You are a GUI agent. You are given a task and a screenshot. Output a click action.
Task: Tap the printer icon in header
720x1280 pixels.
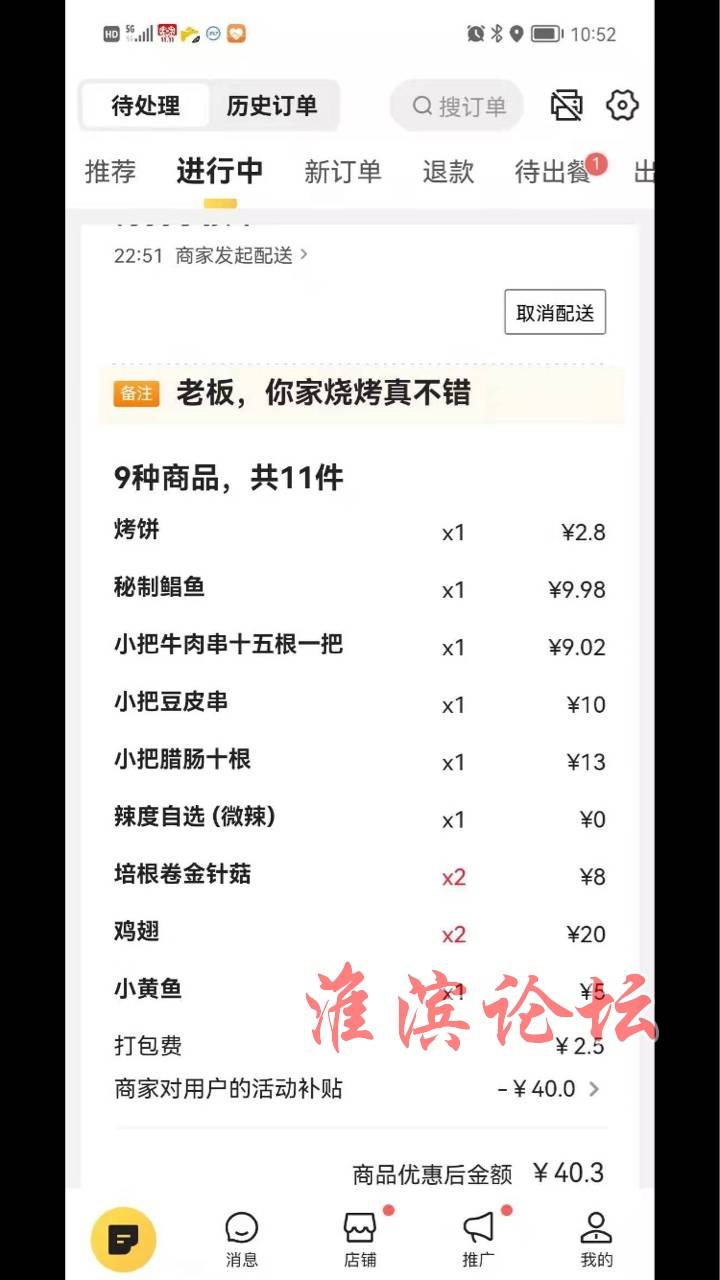coord(567,105)
